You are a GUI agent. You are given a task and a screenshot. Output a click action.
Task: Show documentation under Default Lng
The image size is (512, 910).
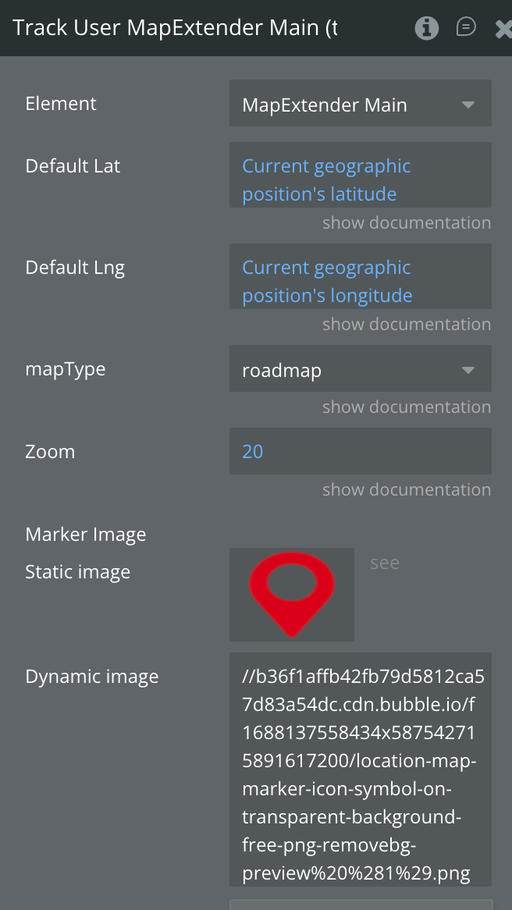pos(406,324)
